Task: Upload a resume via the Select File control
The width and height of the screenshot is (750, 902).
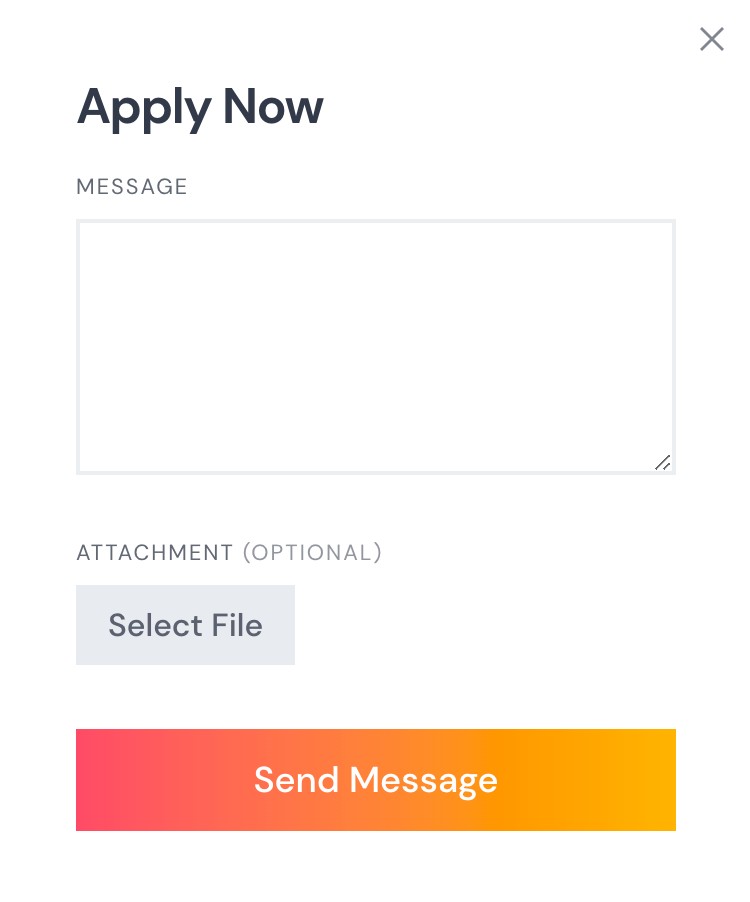Action: (x=185, y=625)
